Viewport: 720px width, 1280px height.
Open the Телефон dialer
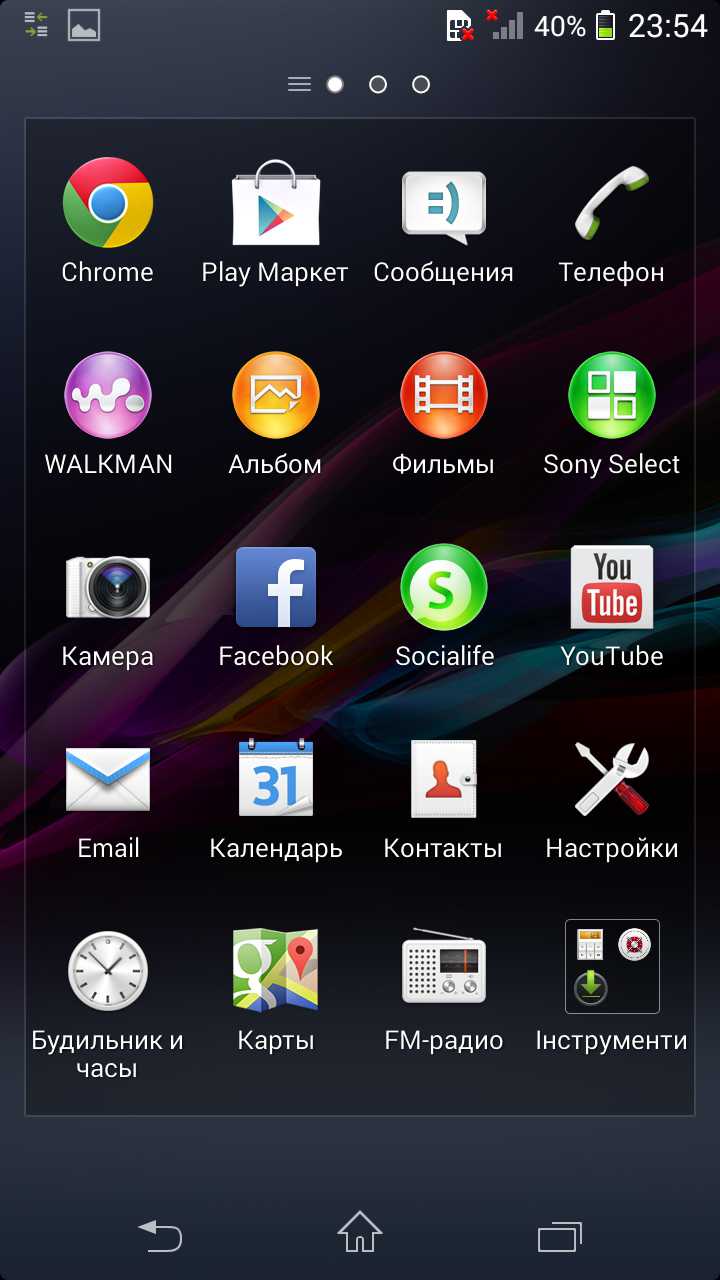[611, 205]
